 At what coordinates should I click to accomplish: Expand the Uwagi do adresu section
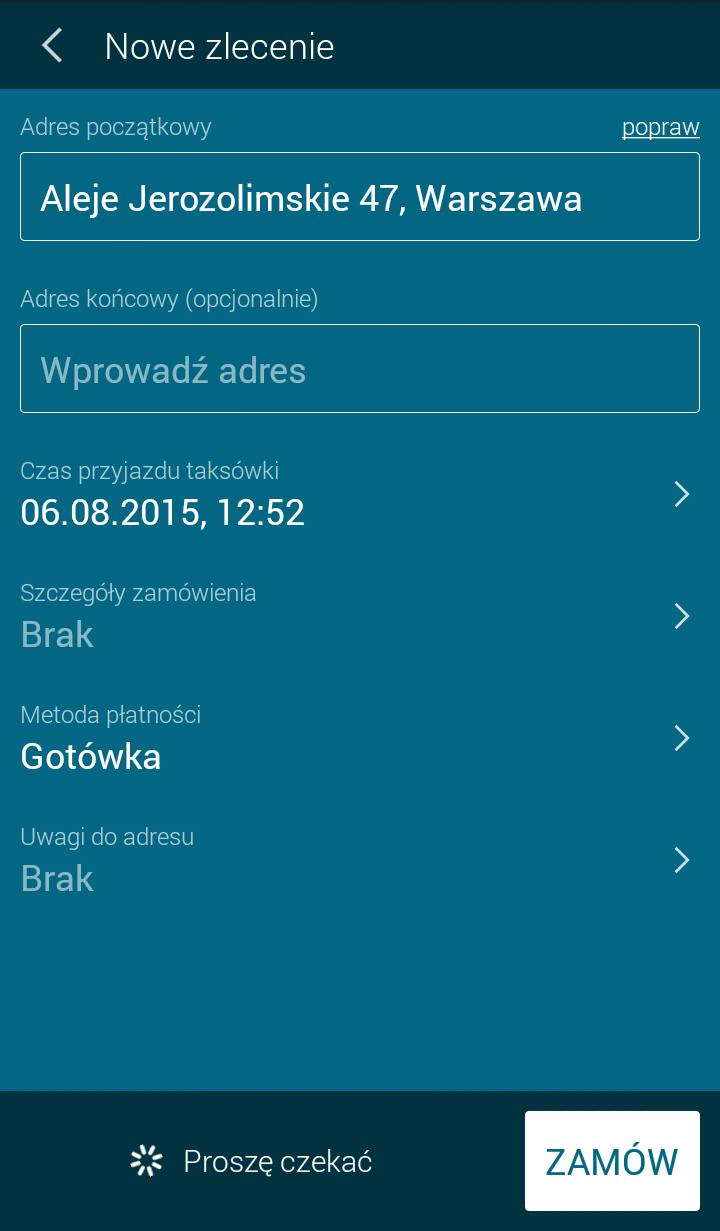pyautogui.click(x=681, y=860)
